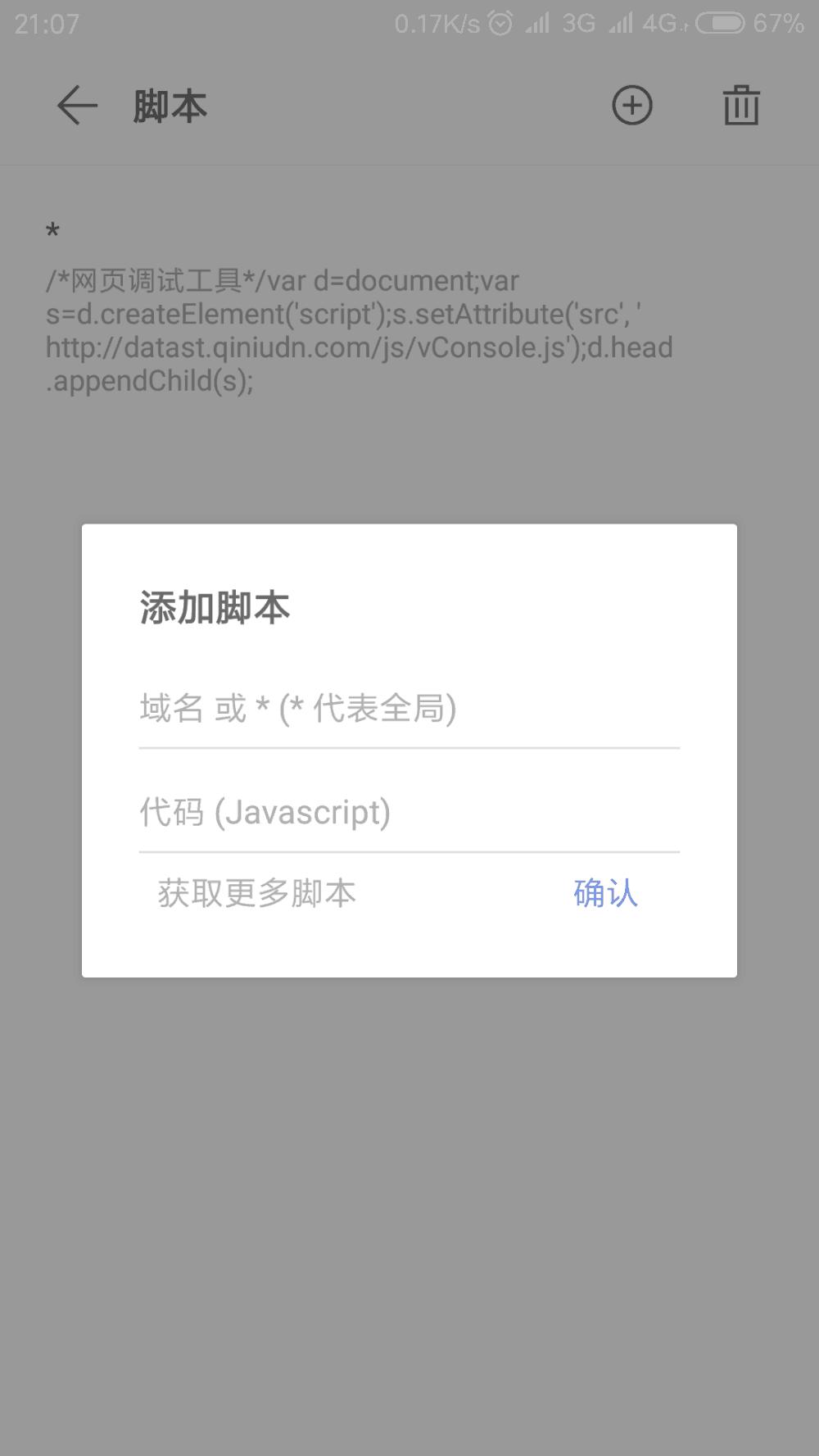Tap the 4G signal strength icon
The width and height of the screenshot is (819, 1456).
660,22
